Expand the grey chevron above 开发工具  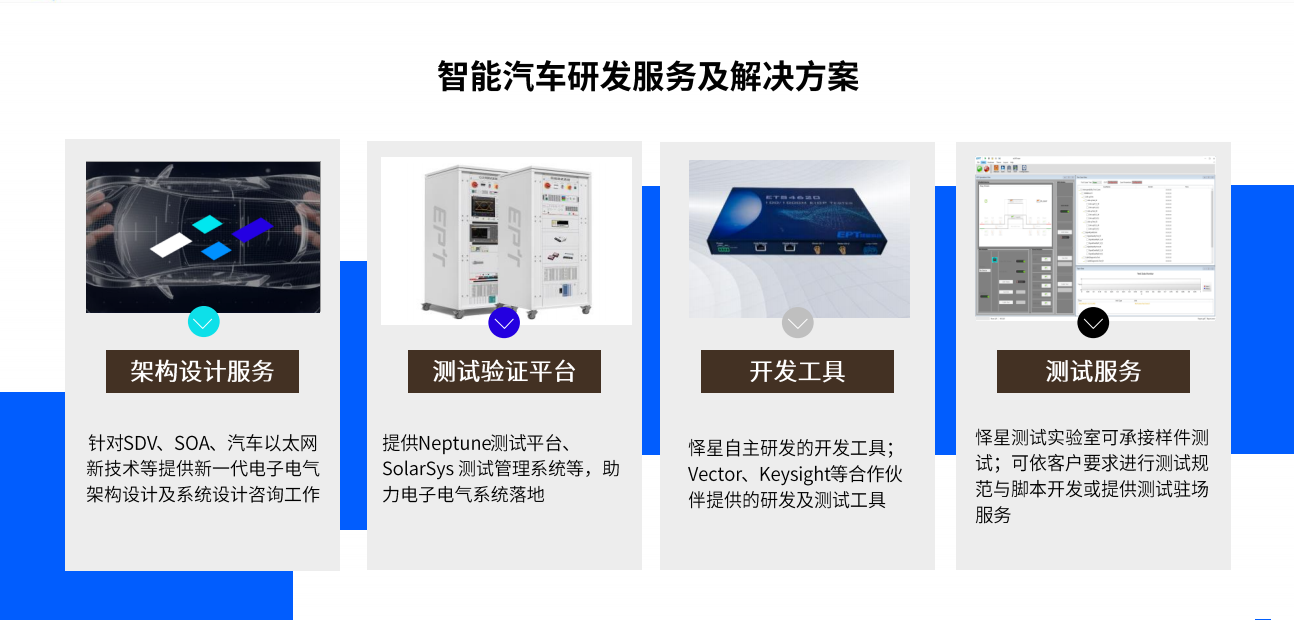tap(797, 323)
